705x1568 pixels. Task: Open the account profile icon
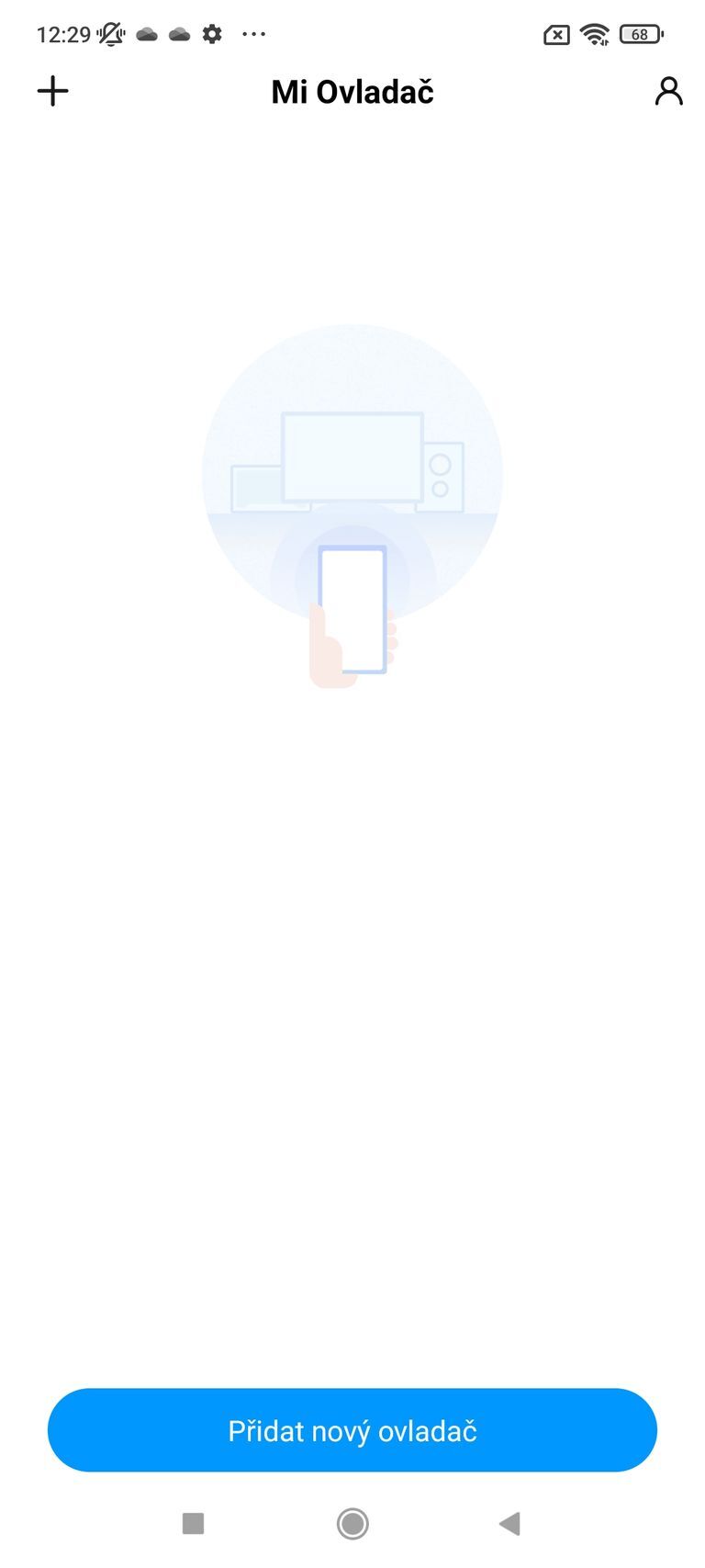point(668,90)
